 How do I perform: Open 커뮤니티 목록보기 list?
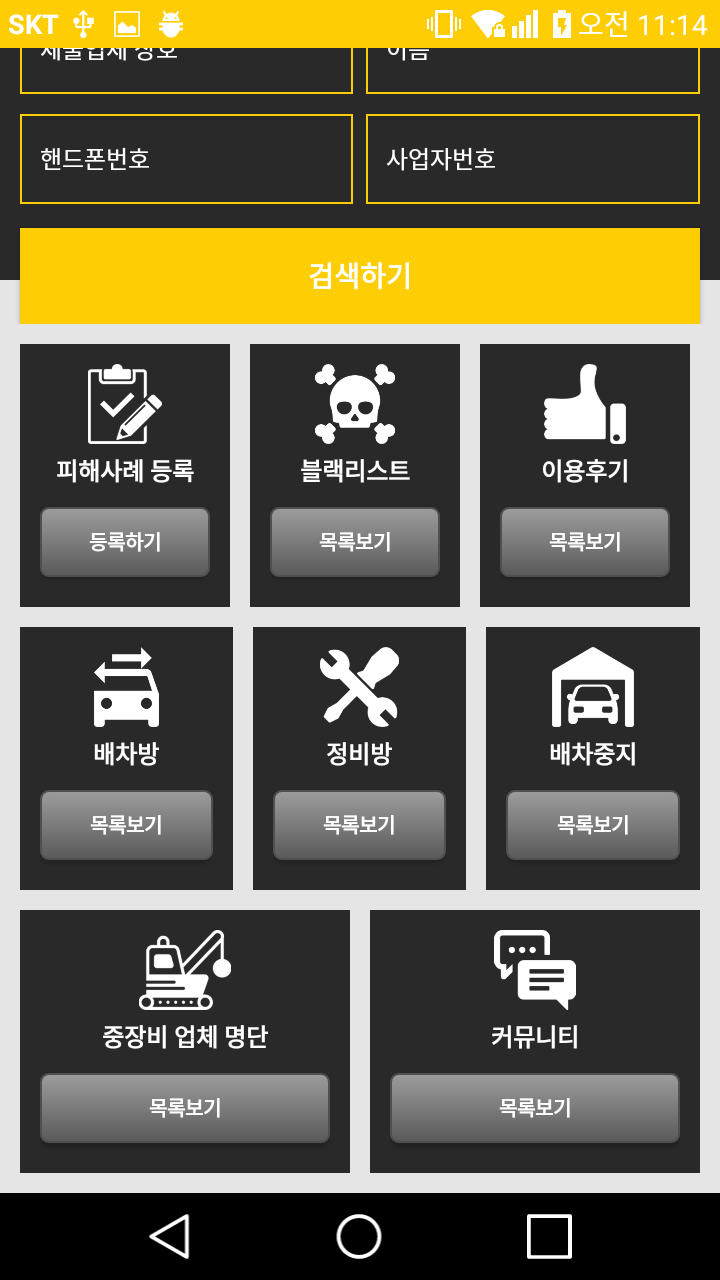[x=533, y=1108]
